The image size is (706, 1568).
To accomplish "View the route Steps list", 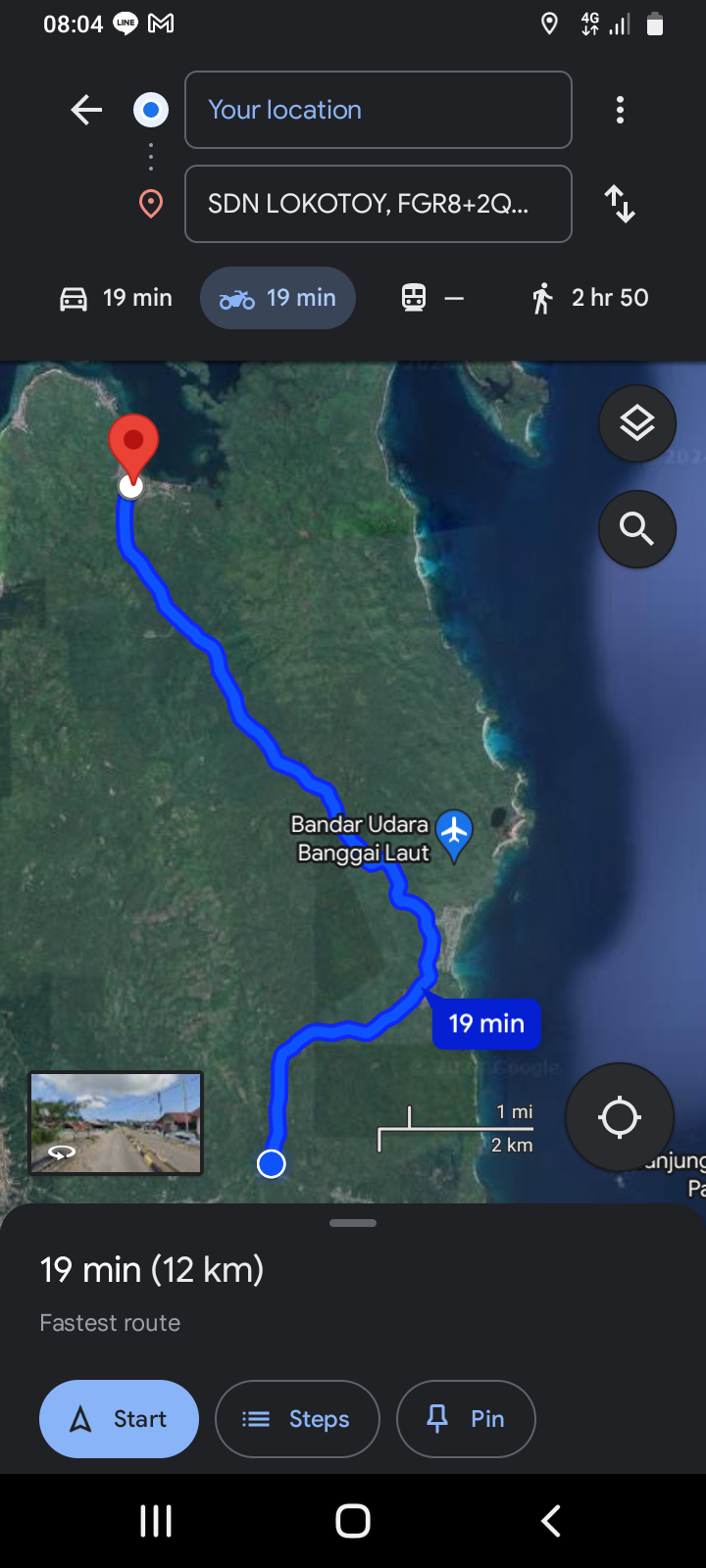I will (297, 1419).
